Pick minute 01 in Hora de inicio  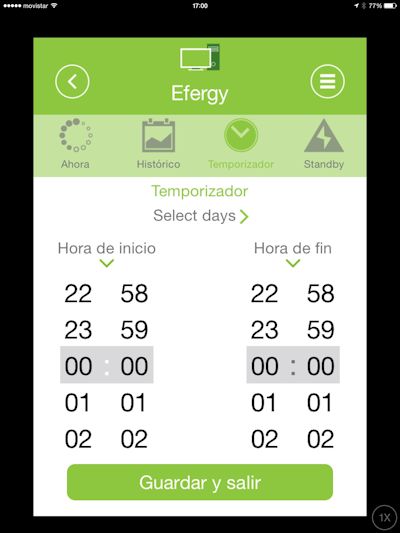click(x=134, y=403)
